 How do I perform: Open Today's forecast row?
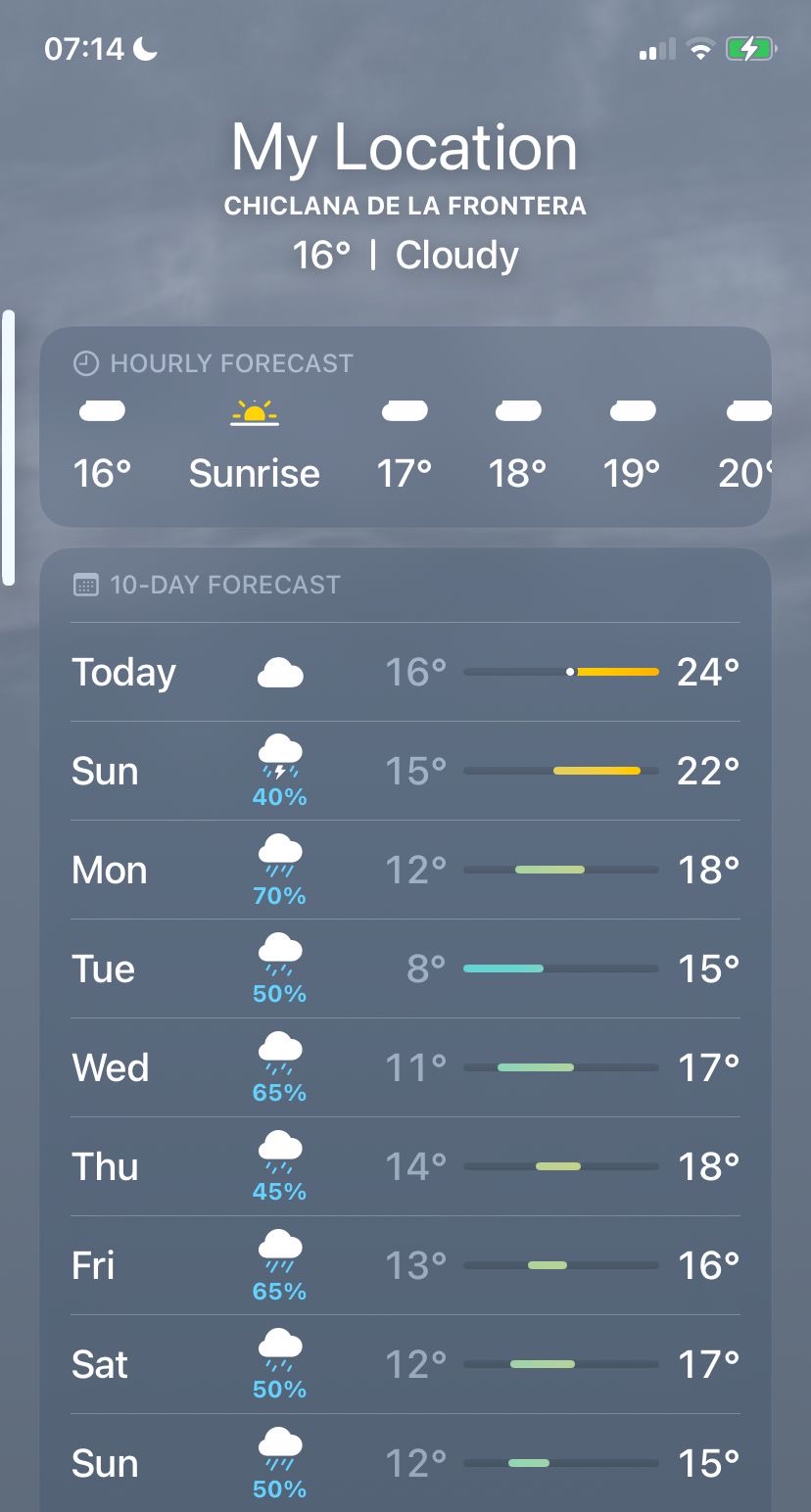point(405,673)
